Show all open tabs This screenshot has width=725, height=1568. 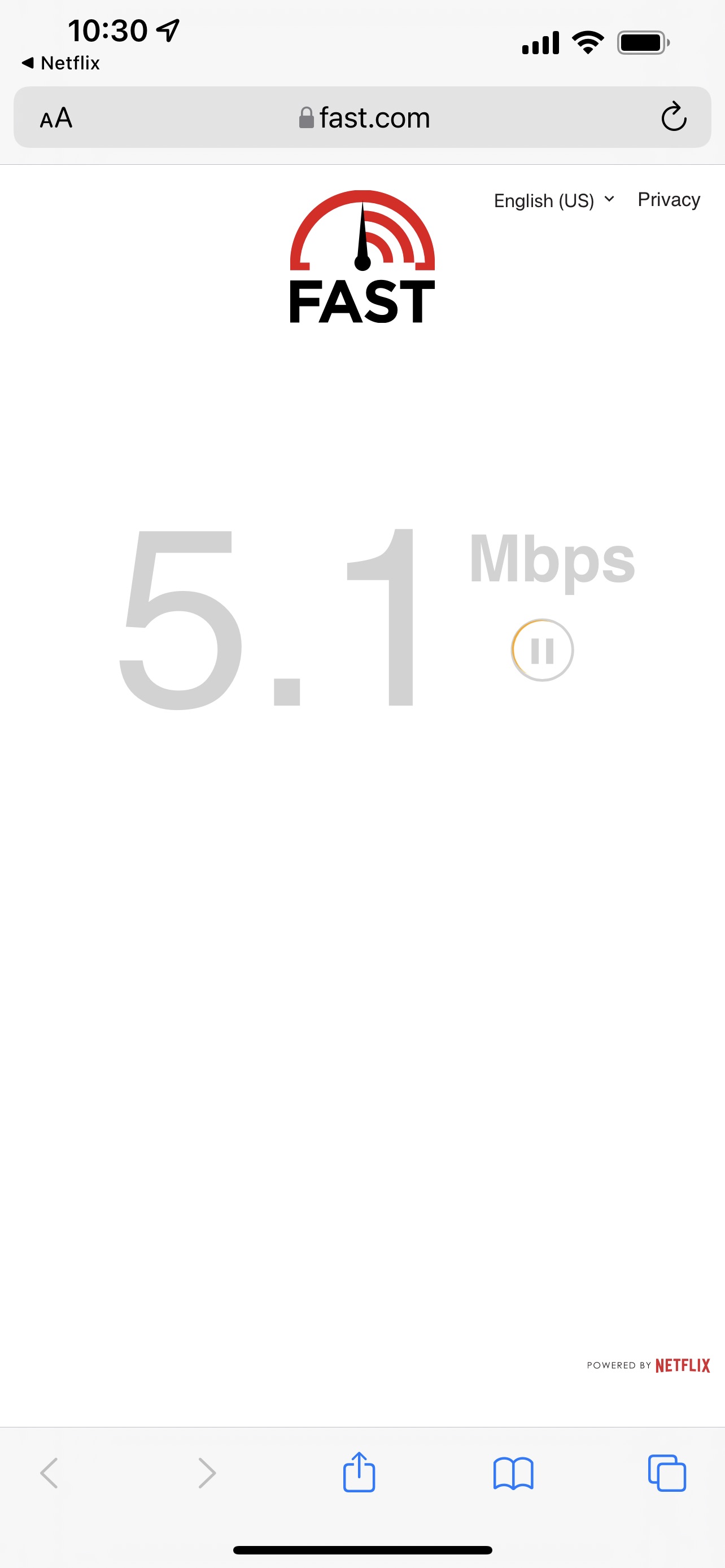(667, 1473)
